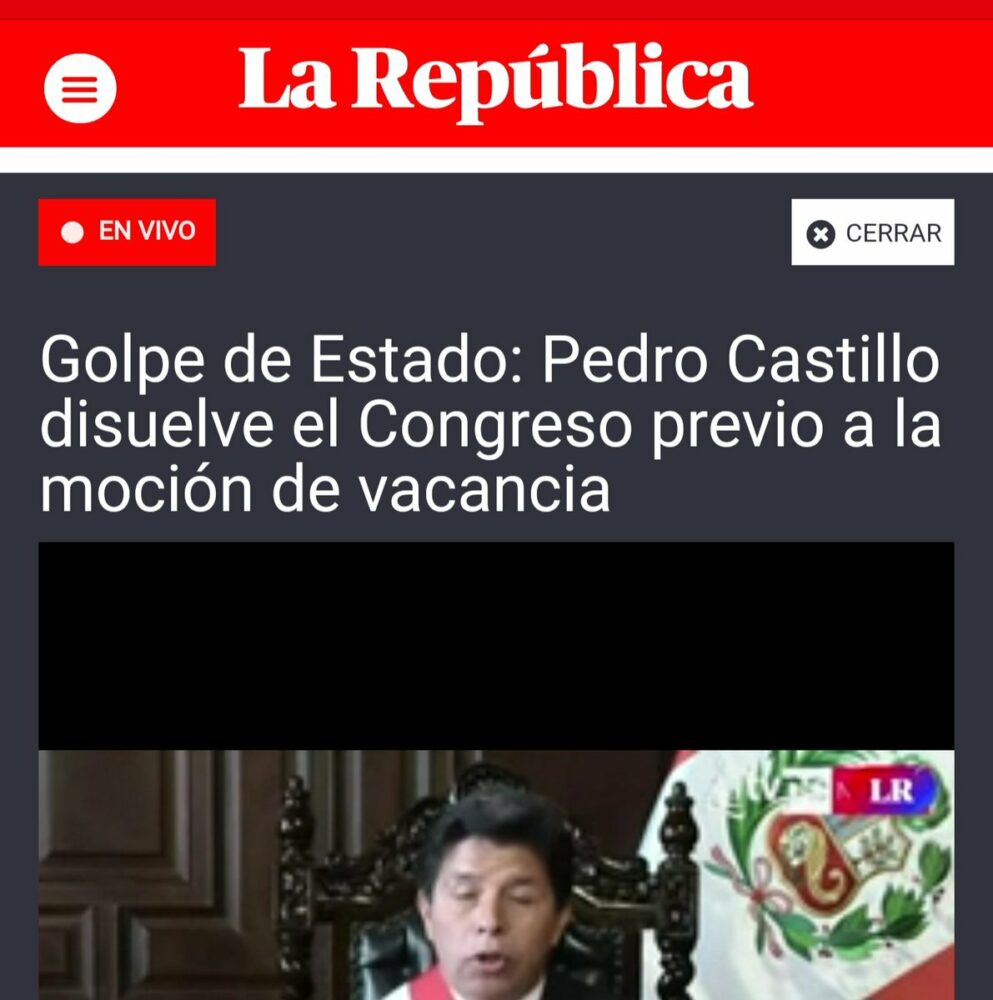The width and height of the screenshot is (993, 1000).
Task: Open the hamburger menu
Action: (80, 88)
